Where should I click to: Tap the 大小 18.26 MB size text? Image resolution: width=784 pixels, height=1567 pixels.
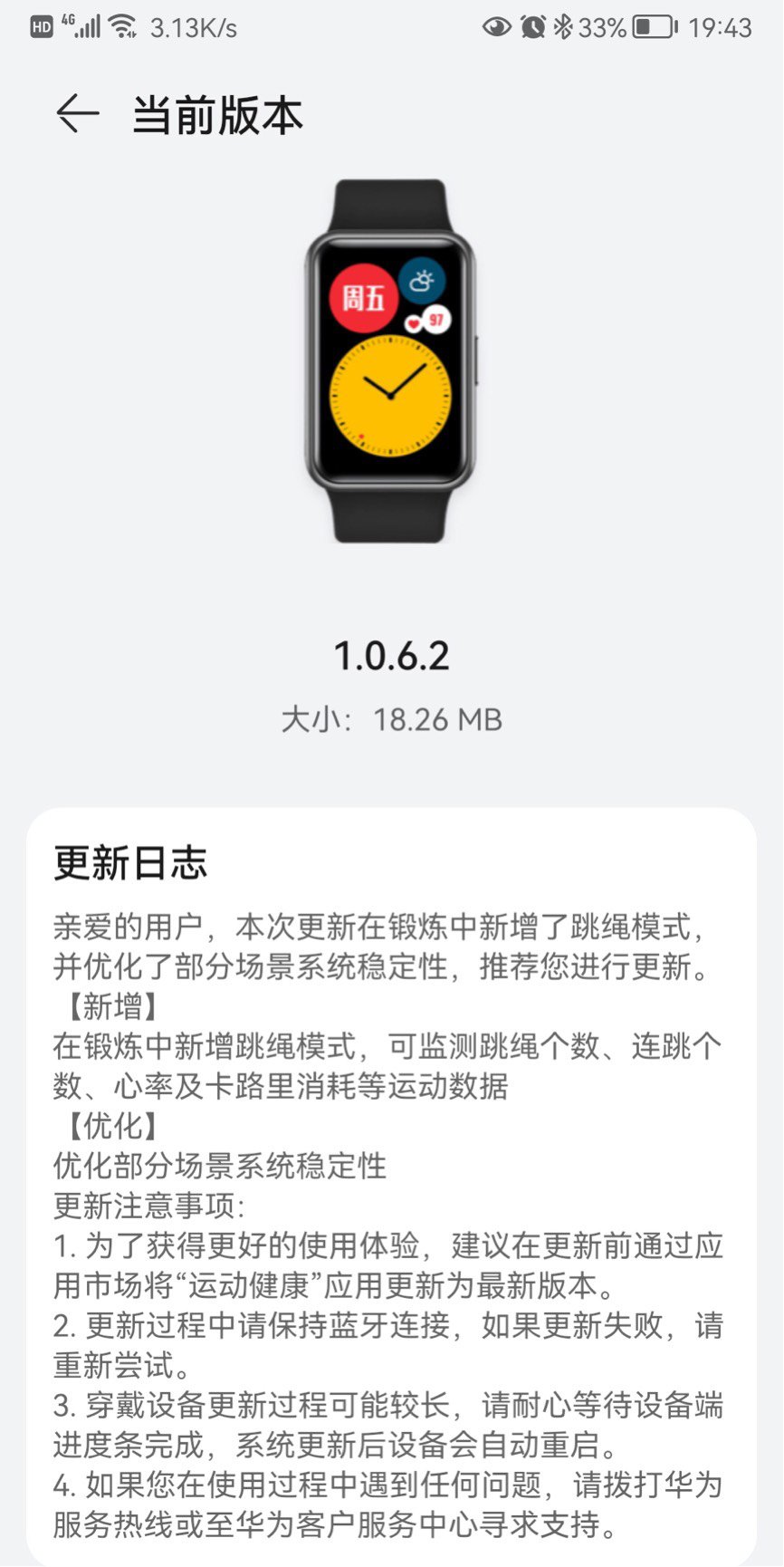pyautogui.click(x=392, y=719)
